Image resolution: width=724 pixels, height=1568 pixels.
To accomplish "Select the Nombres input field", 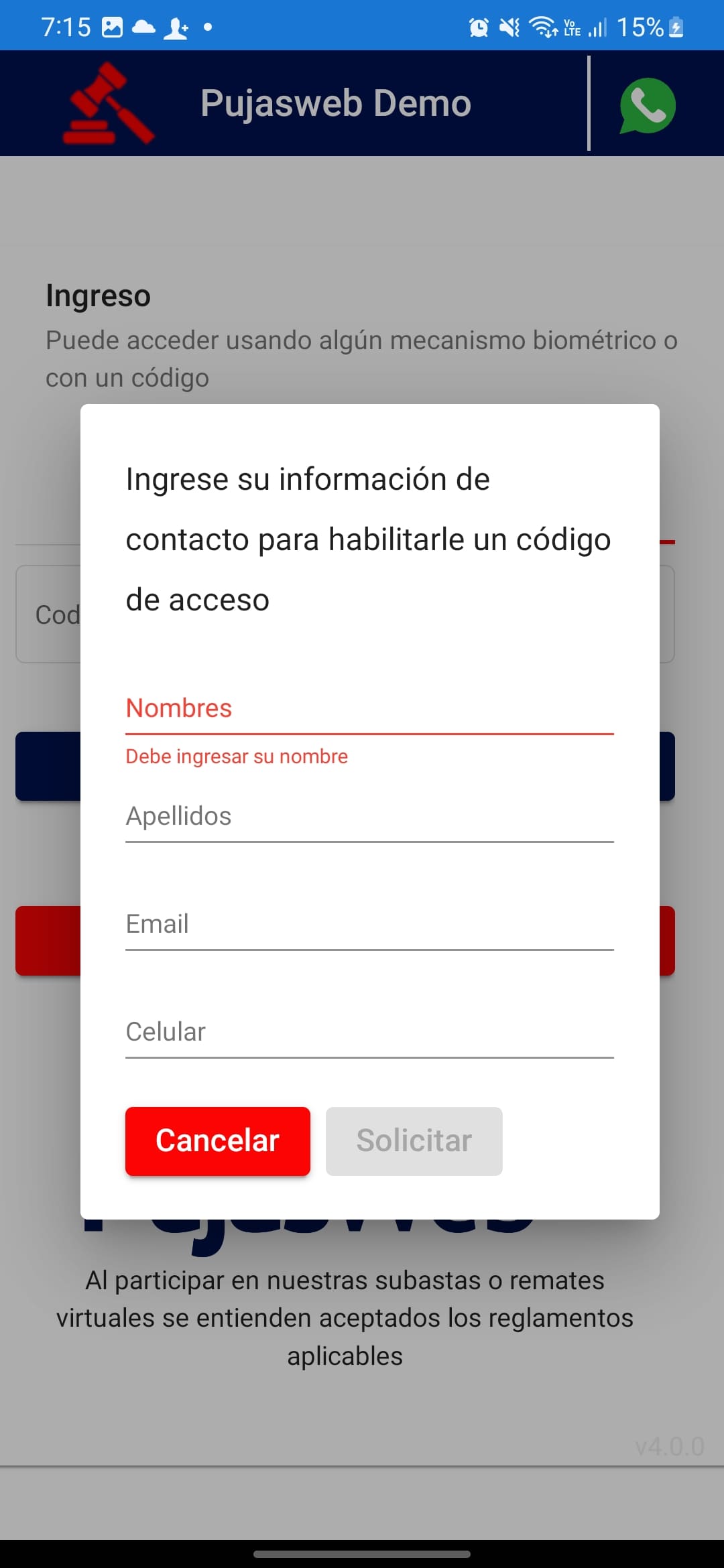I will [369, 710].
